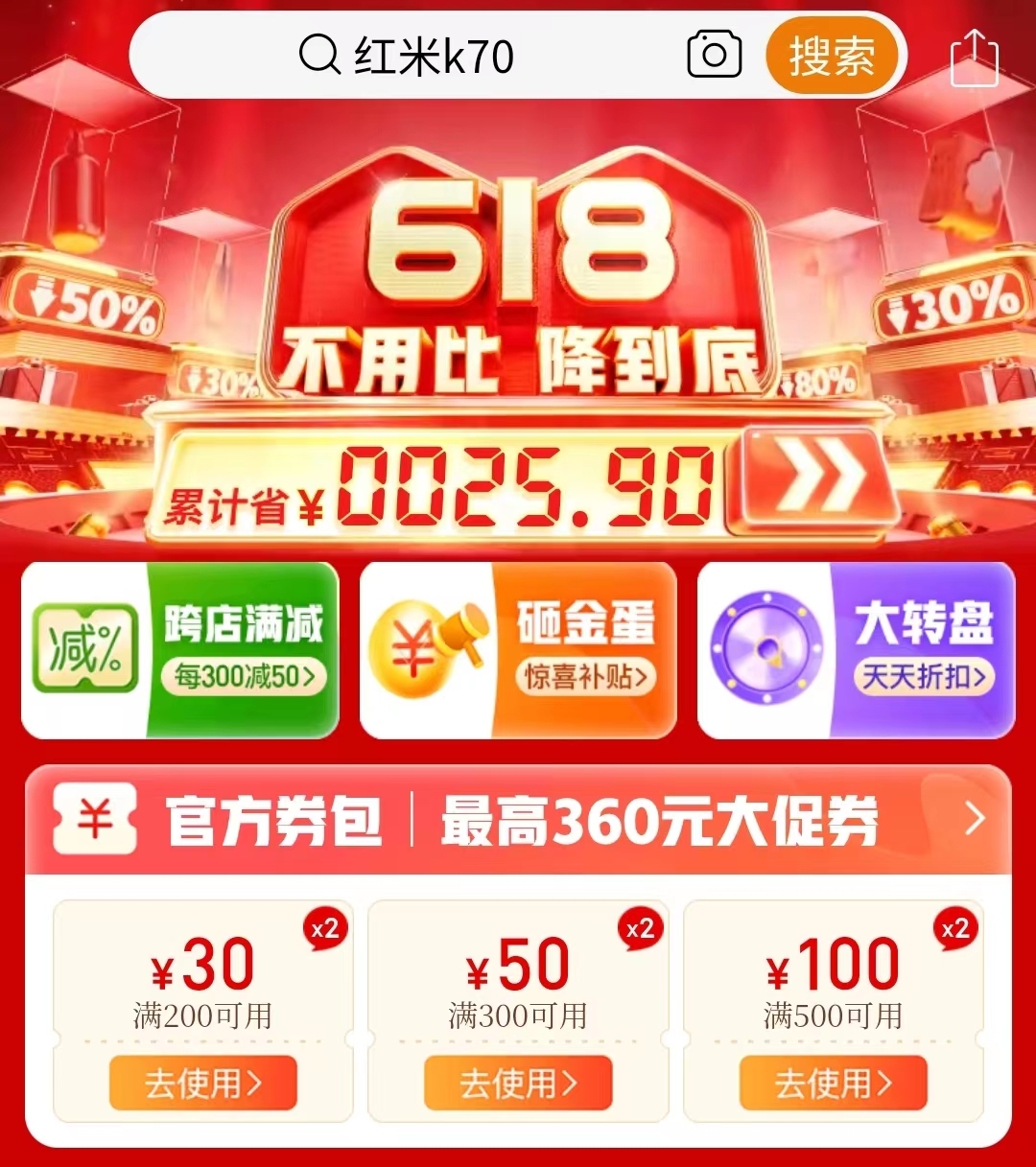Share this 618 promotion page
Viewport: 1036px width, 1167px height.
[x=974, y=58]
